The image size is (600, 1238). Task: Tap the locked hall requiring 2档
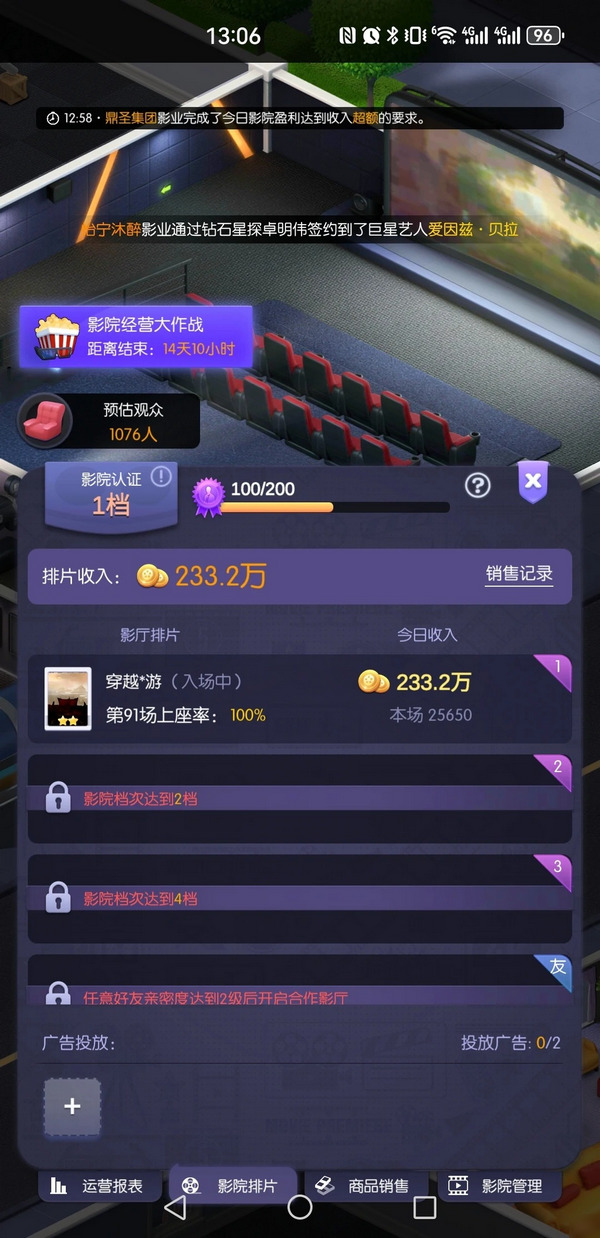point(299,799)
